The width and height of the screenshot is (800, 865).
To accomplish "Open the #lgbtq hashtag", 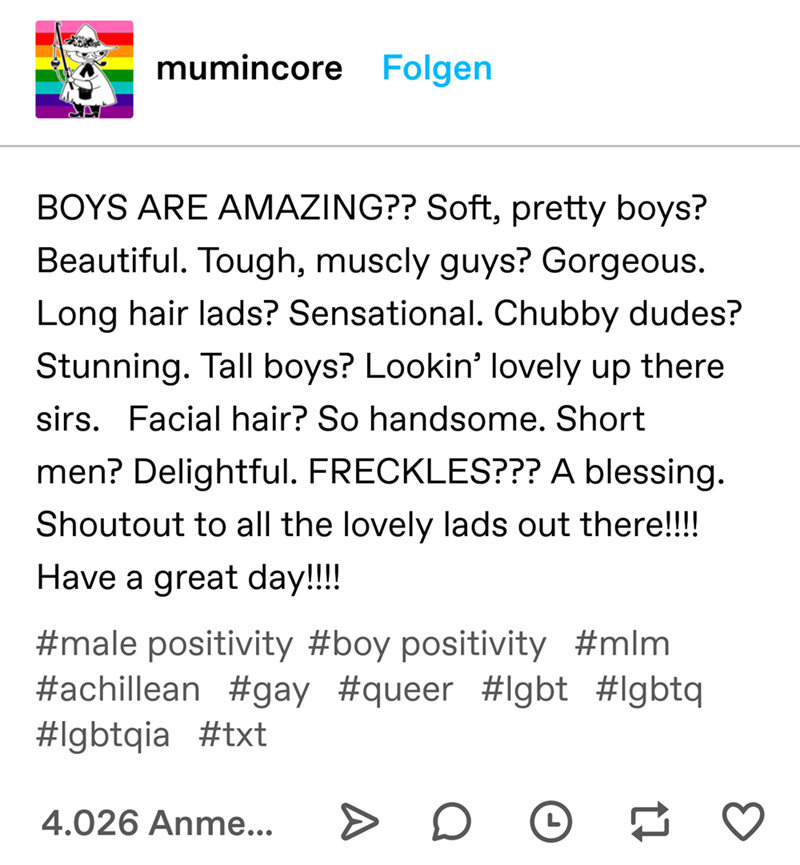I will [x=650, y=689].
